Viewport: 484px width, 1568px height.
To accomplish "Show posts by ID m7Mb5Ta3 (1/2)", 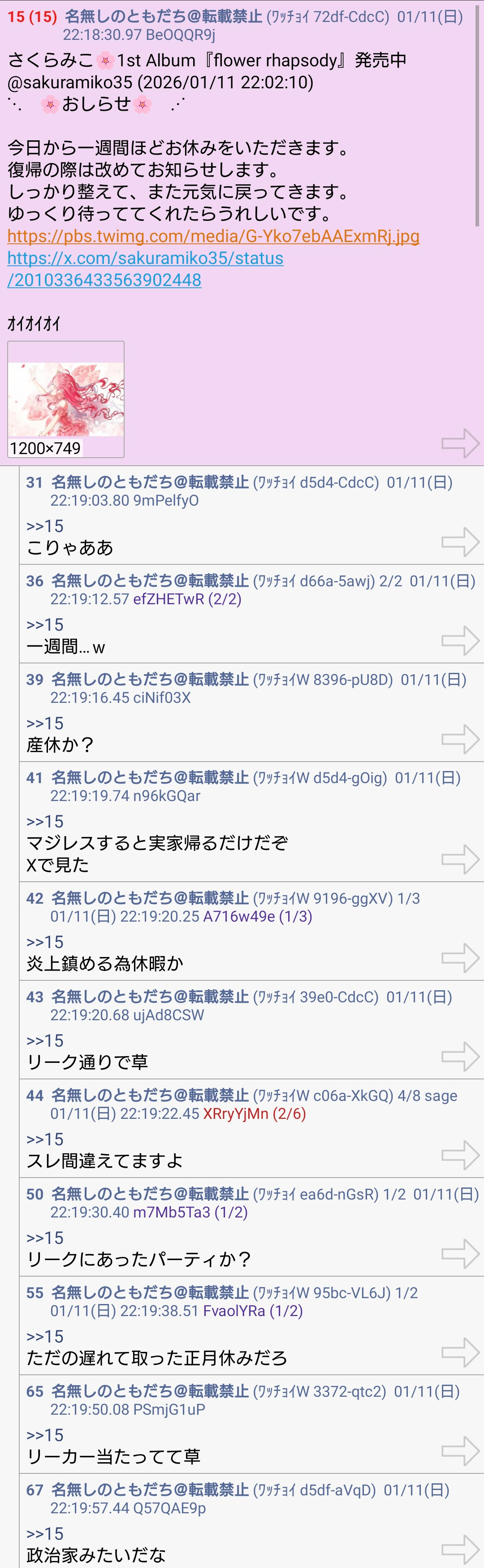I will pos(190,1213).
